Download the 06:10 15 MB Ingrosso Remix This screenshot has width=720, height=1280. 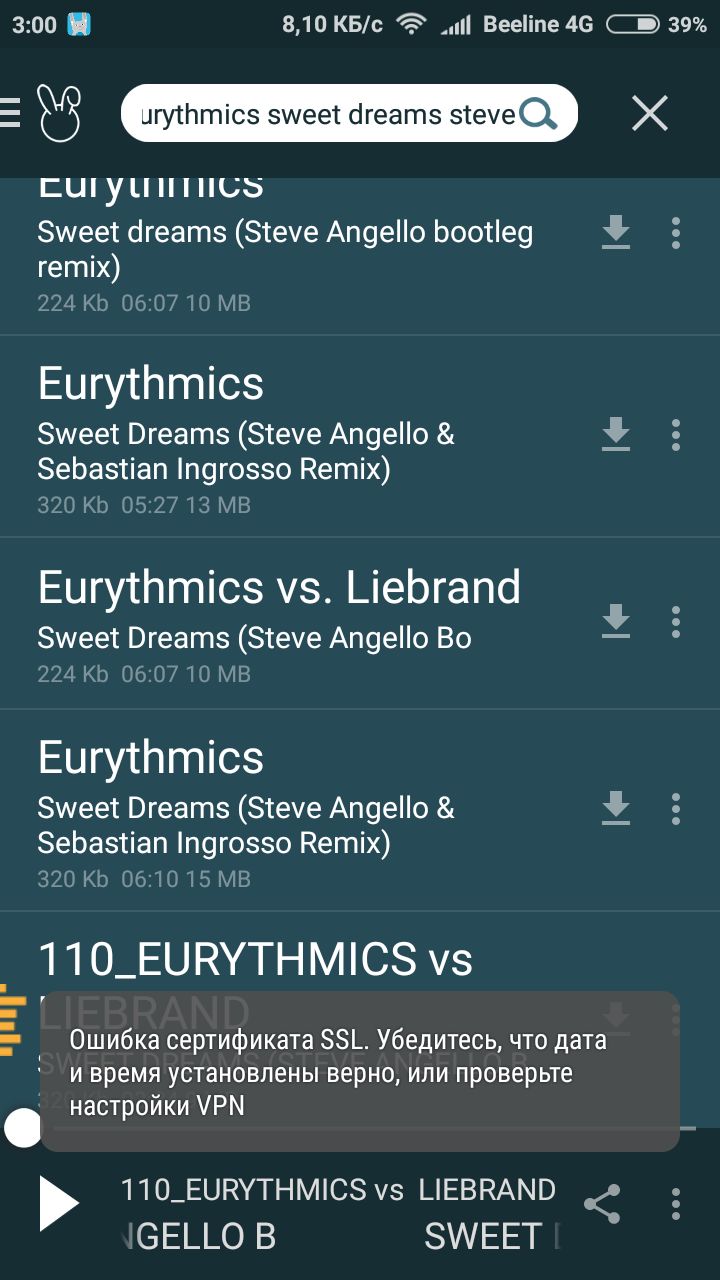(616, 808)
